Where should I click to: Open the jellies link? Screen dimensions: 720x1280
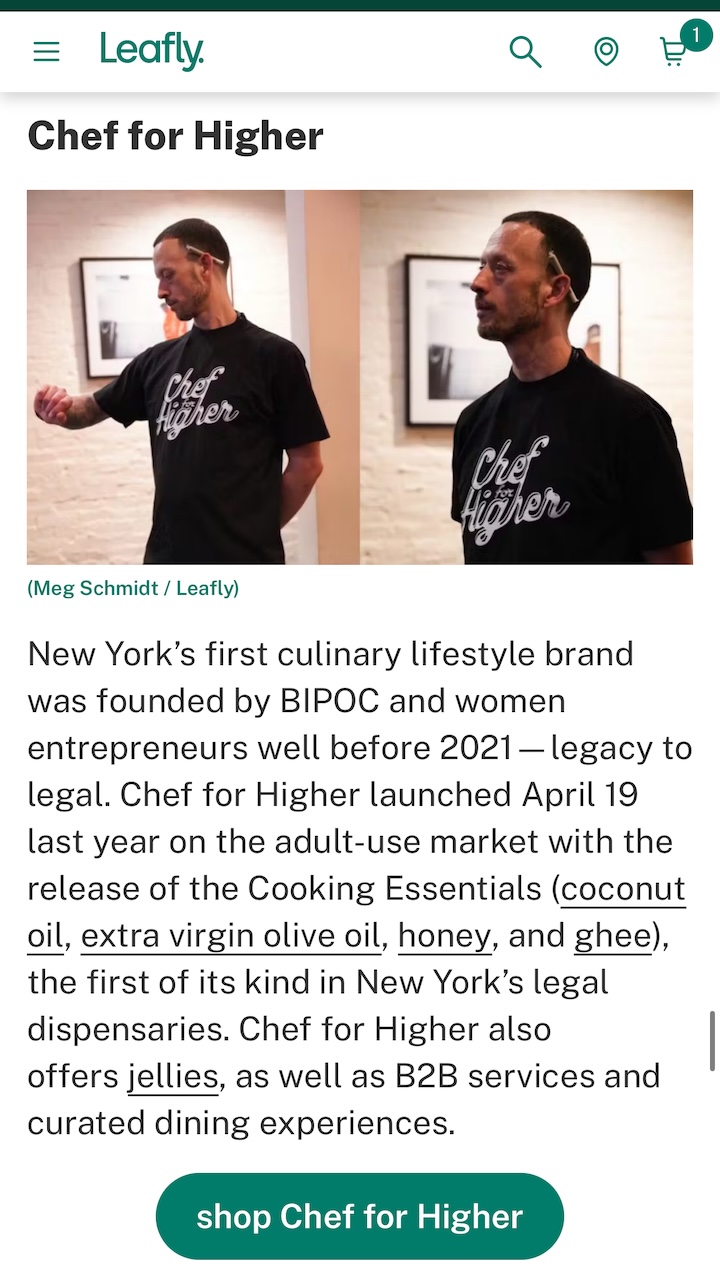[173, 1076]
